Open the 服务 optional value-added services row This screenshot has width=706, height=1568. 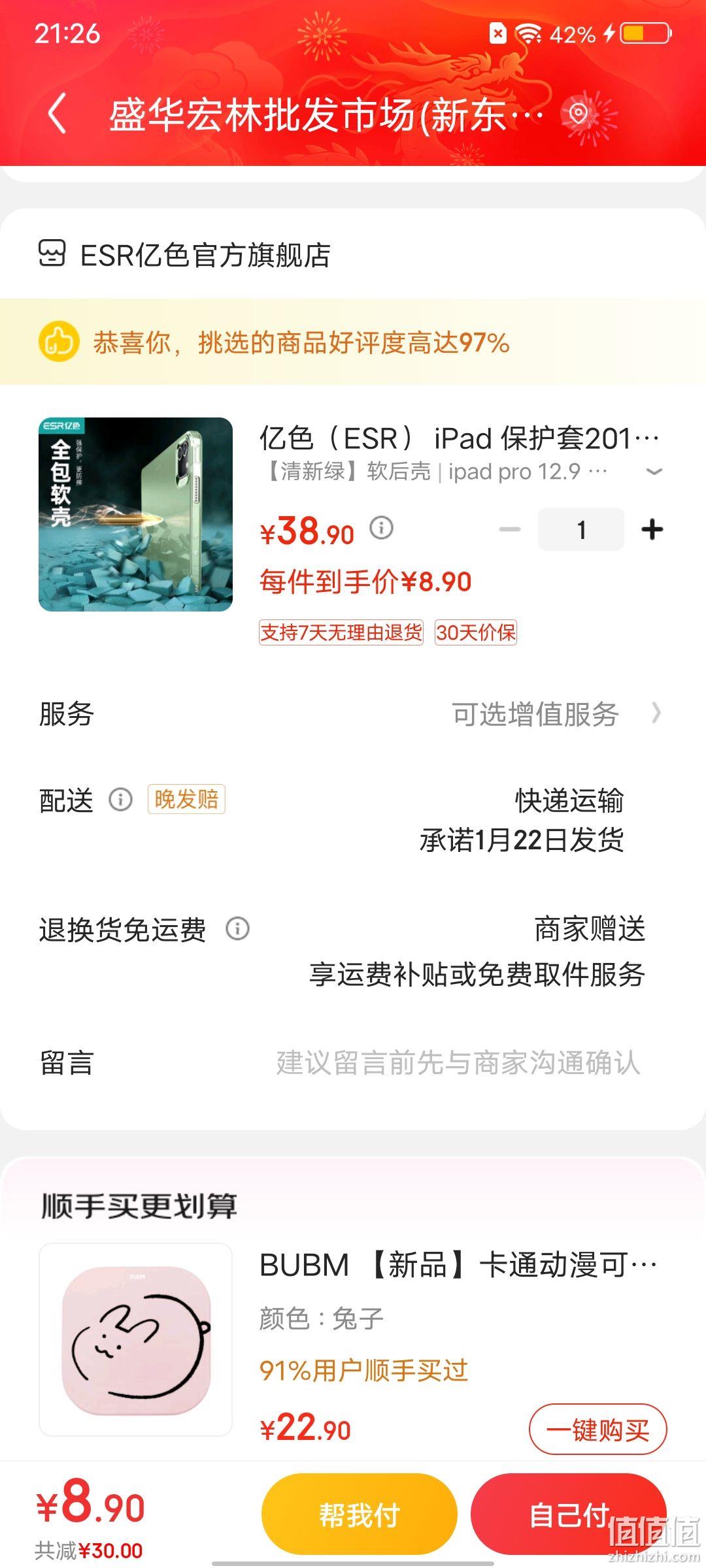click(x=556, y=714)
